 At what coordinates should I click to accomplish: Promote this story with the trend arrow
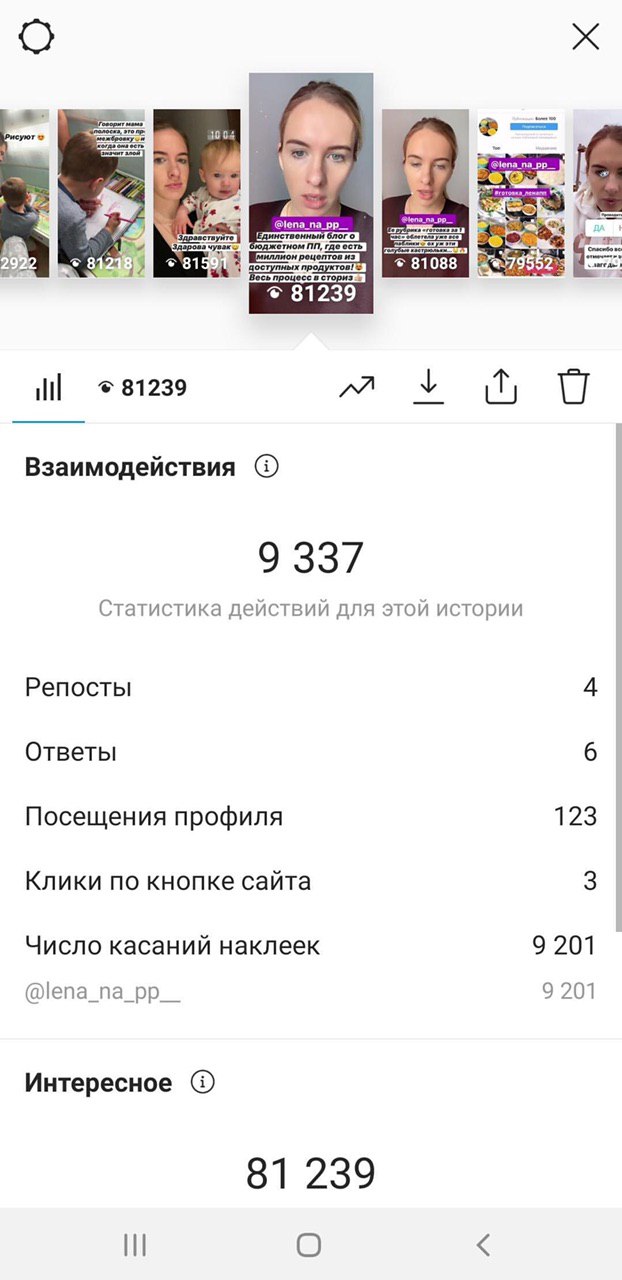[357, 387]
